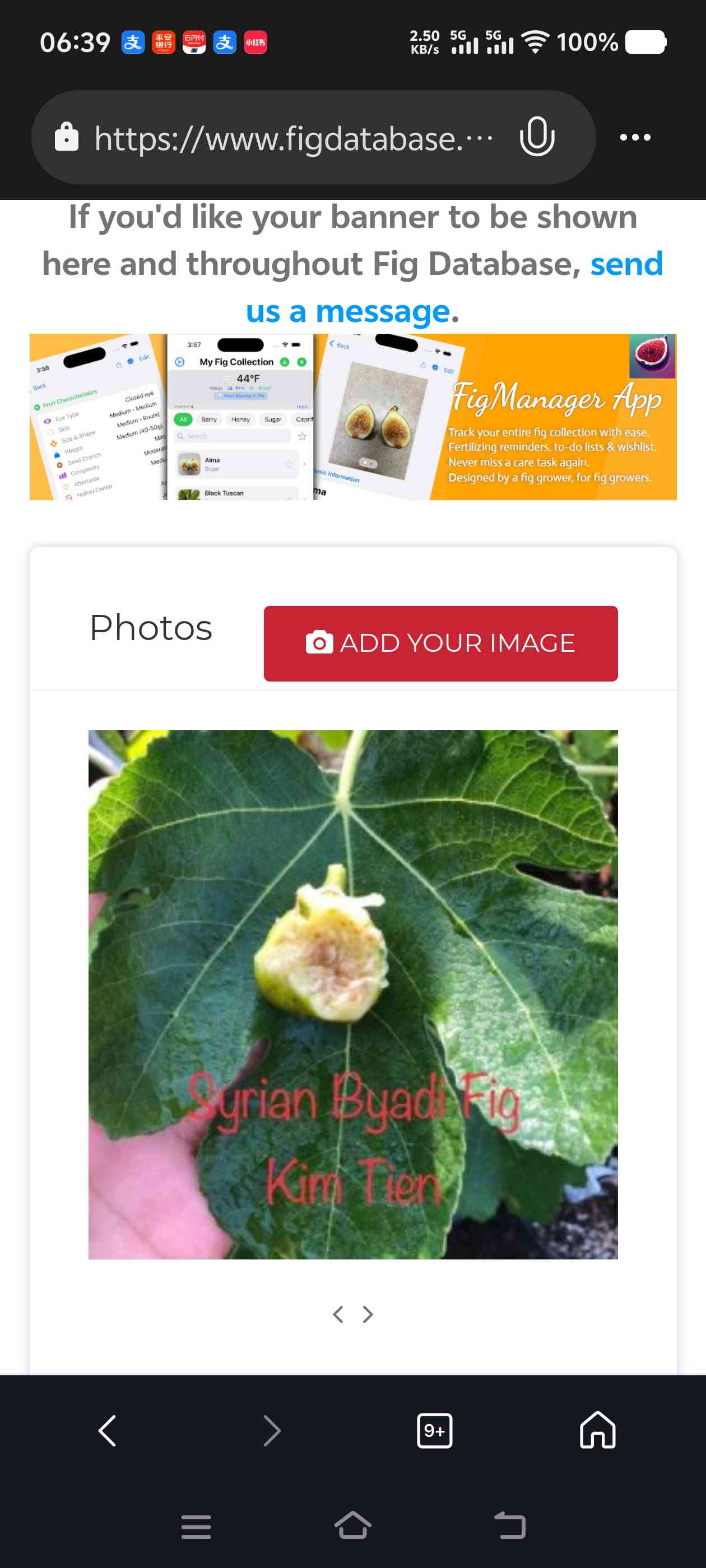Image resolution: width=706 pixels, height=1568 pixels.
Task: Show the previous photo in carousel
Action: pos(338,1314)
